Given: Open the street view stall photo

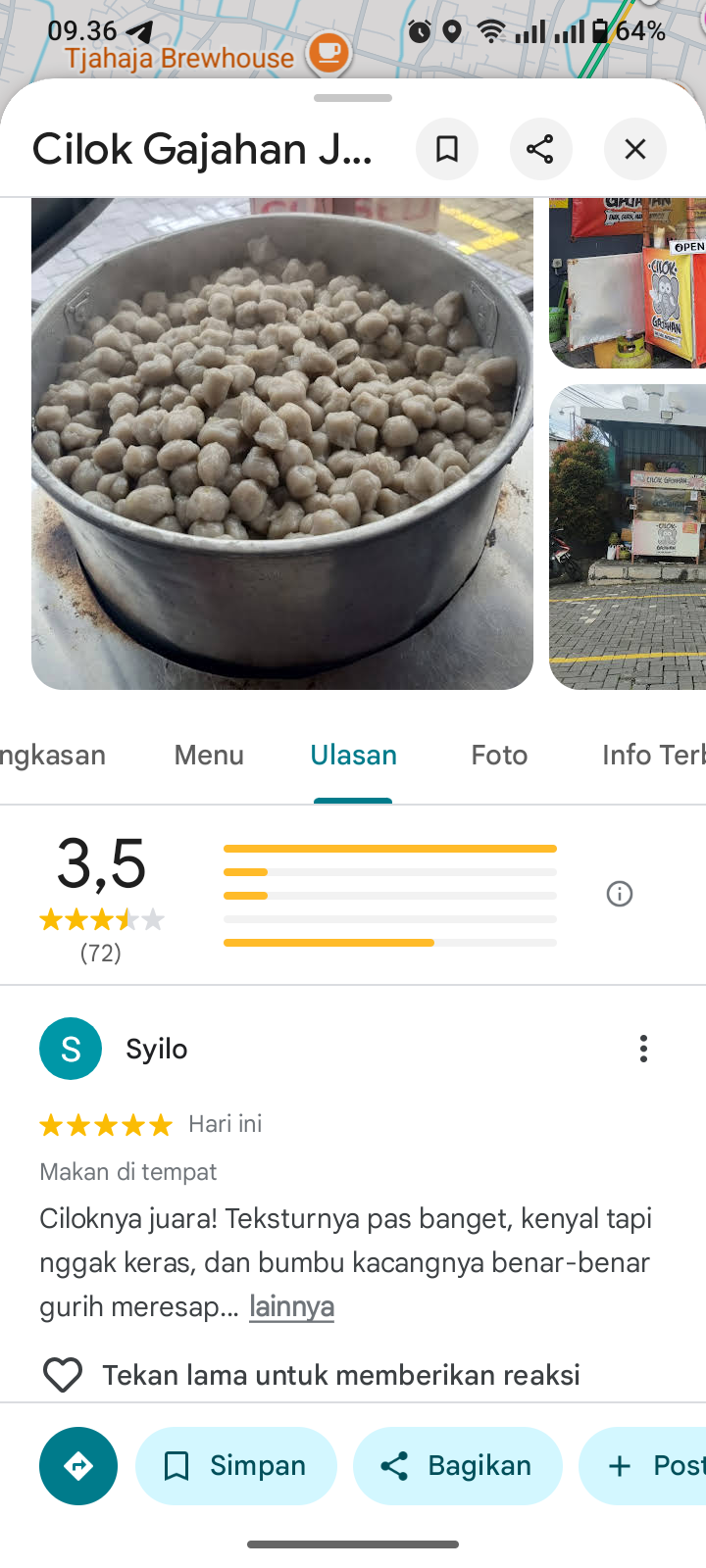Looking at the screenshot, I should [x=628, y=537].
